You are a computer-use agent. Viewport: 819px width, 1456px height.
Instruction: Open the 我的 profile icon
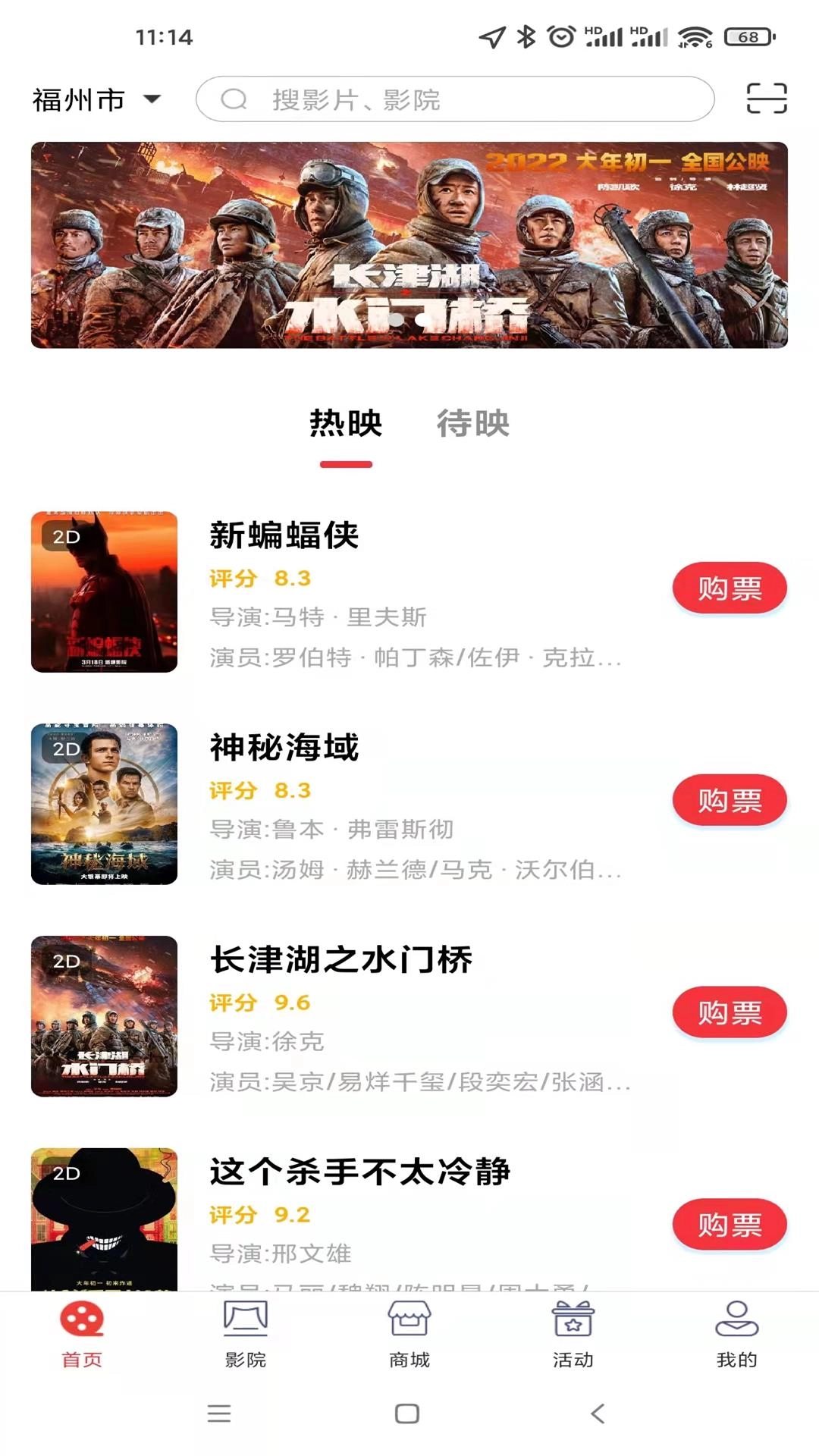tap(734, 1323)
